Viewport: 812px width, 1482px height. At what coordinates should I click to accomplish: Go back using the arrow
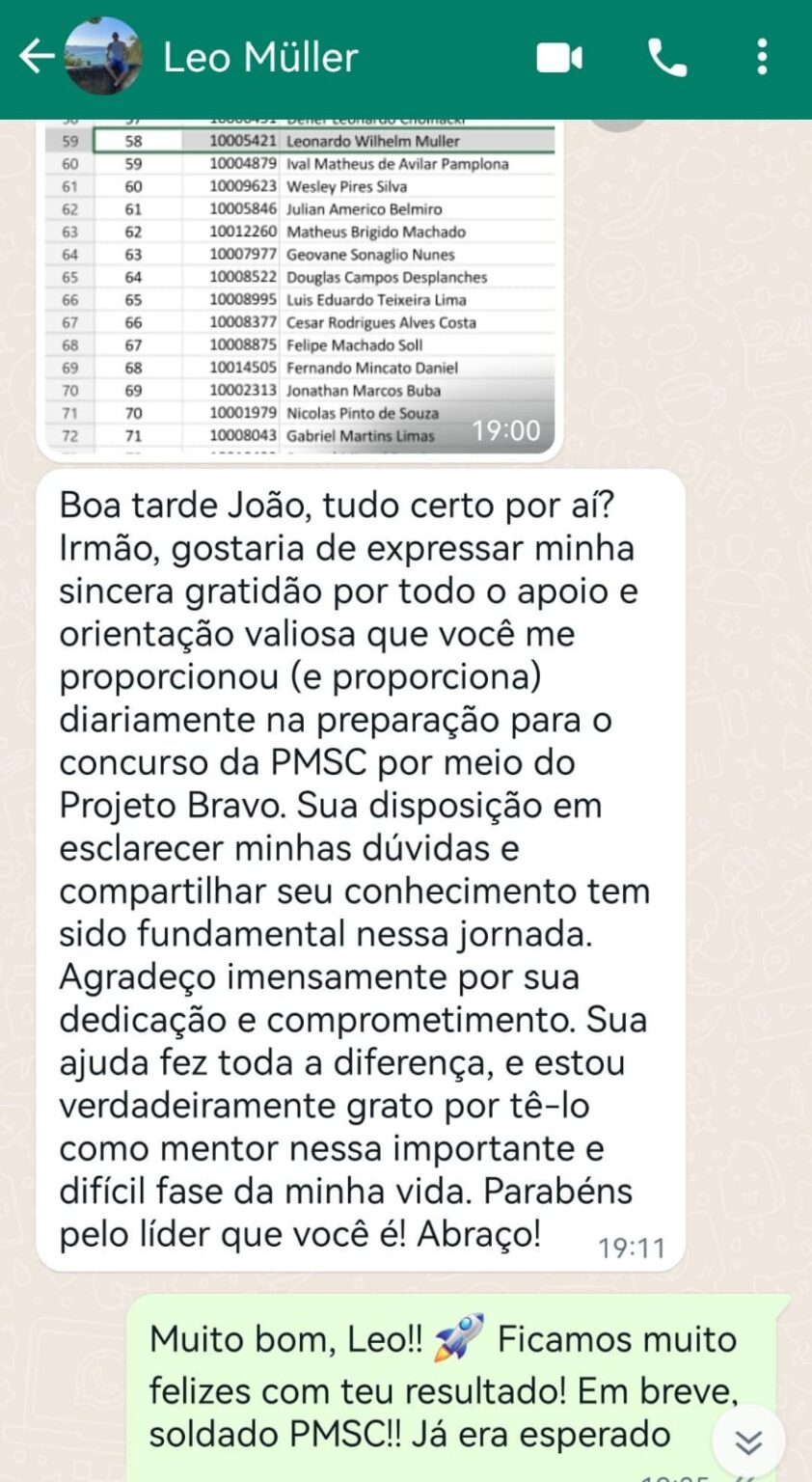pyautogui.click(x=37, y=57)
